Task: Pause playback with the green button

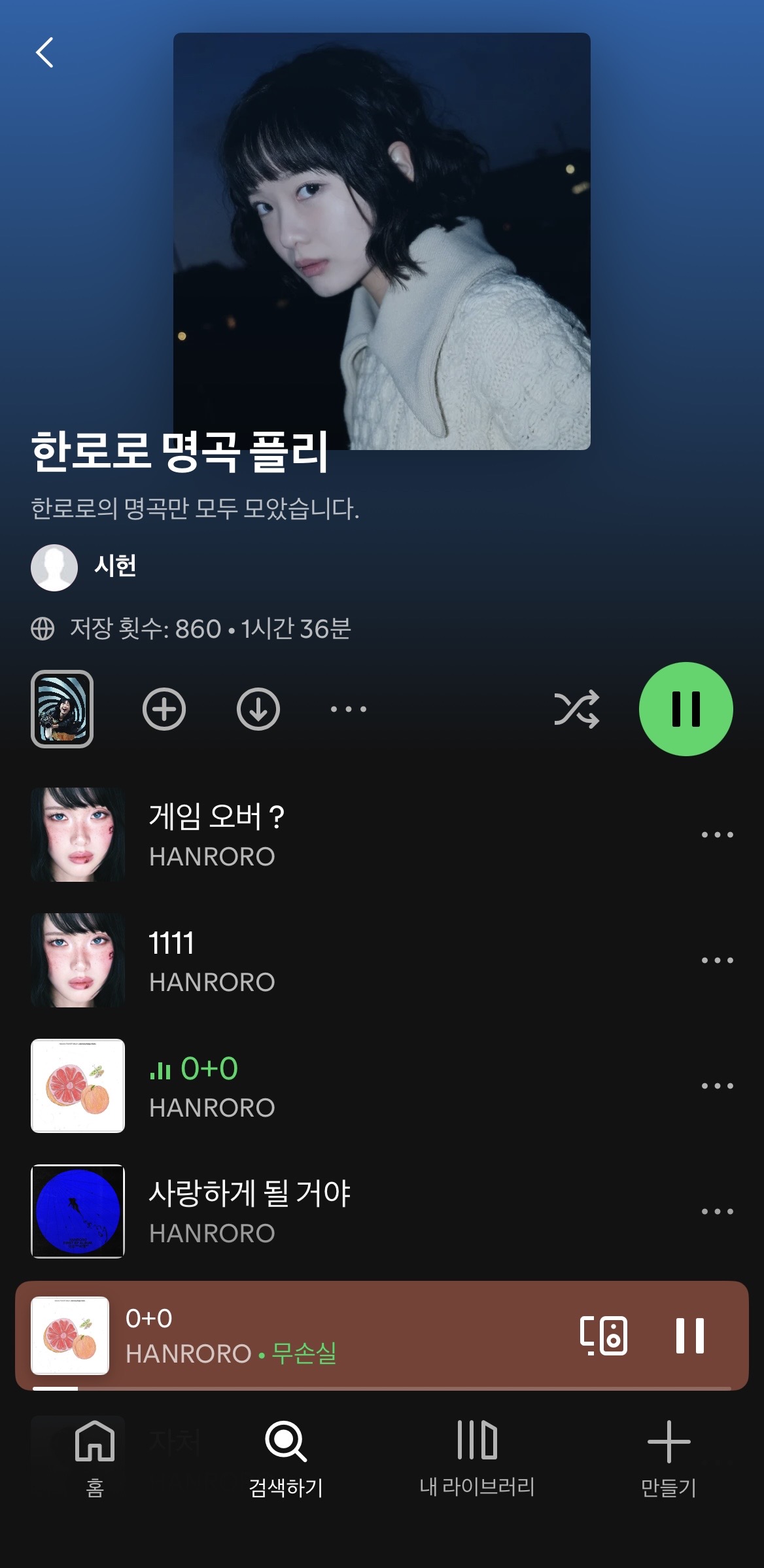Action: point(686,708)
